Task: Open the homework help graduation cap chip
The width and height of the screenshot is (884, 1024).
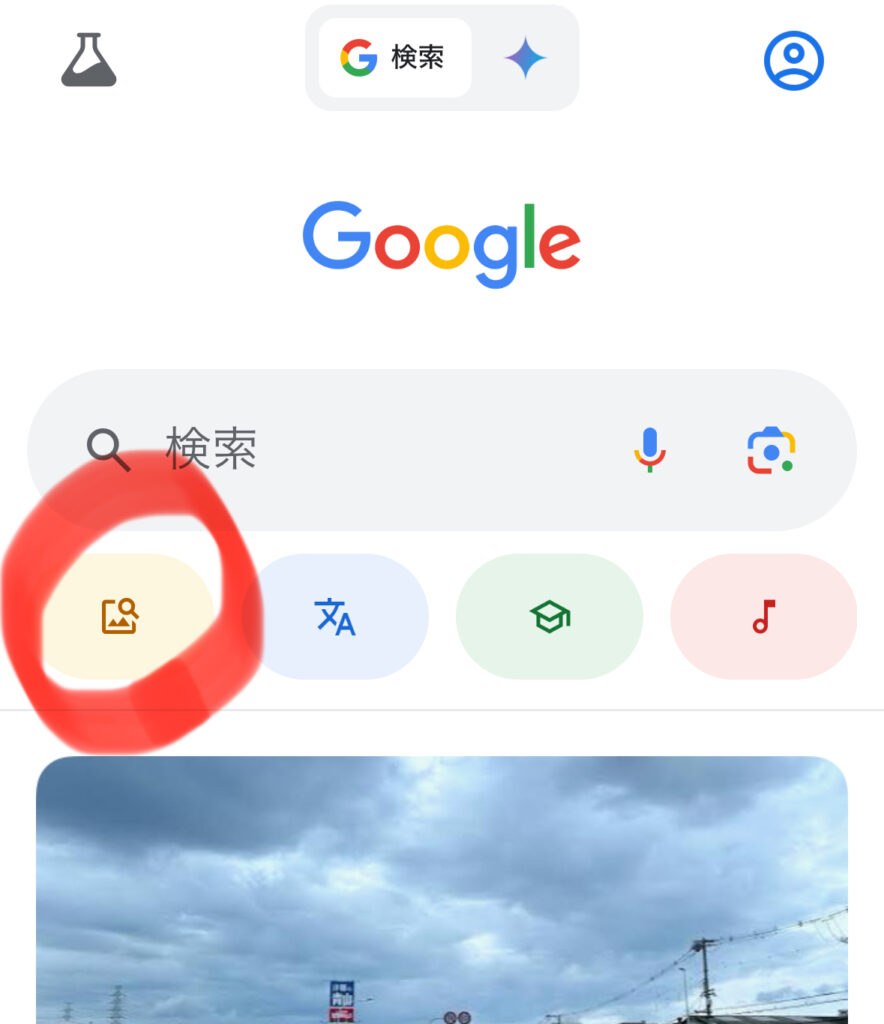Action: (x=549, y=616)
